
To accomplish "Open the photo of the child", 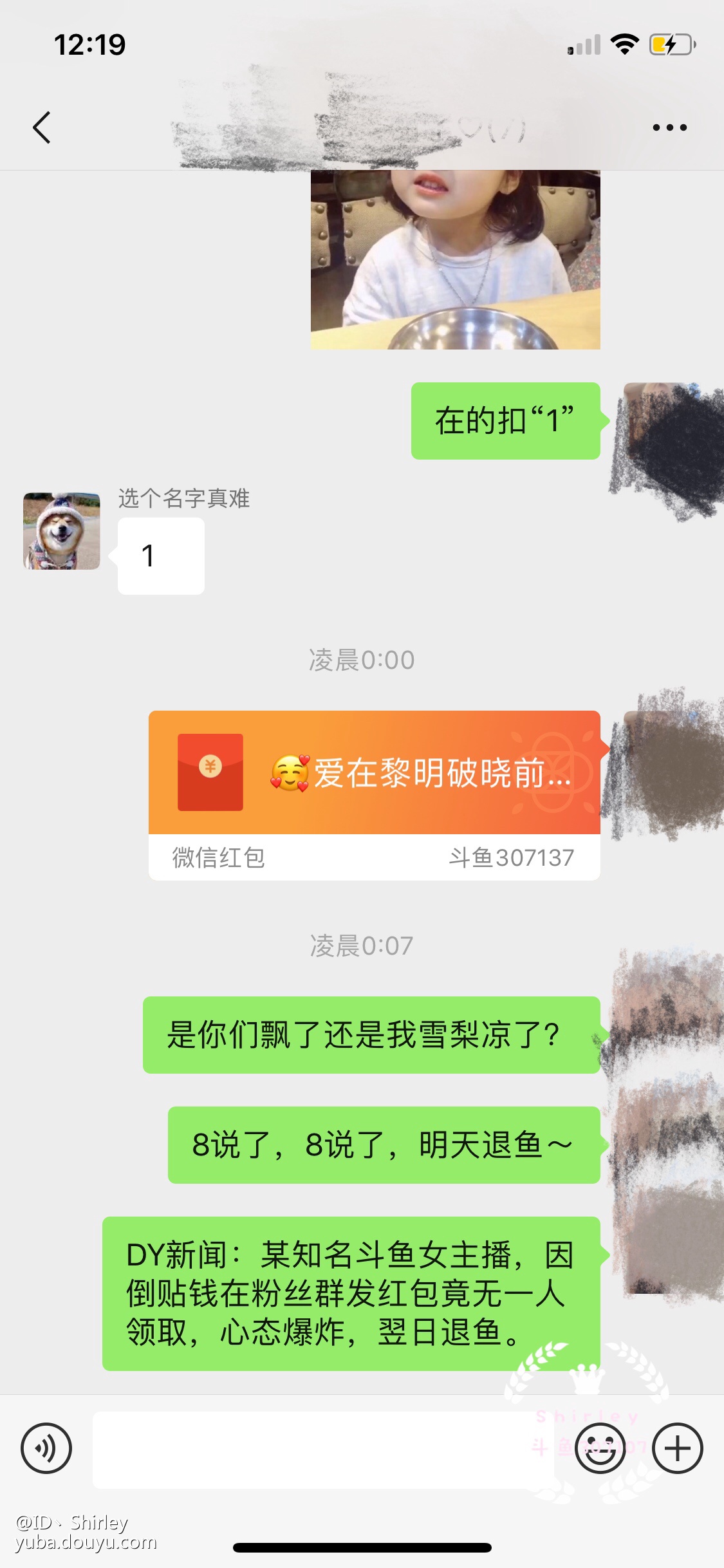I will [455, 260].
